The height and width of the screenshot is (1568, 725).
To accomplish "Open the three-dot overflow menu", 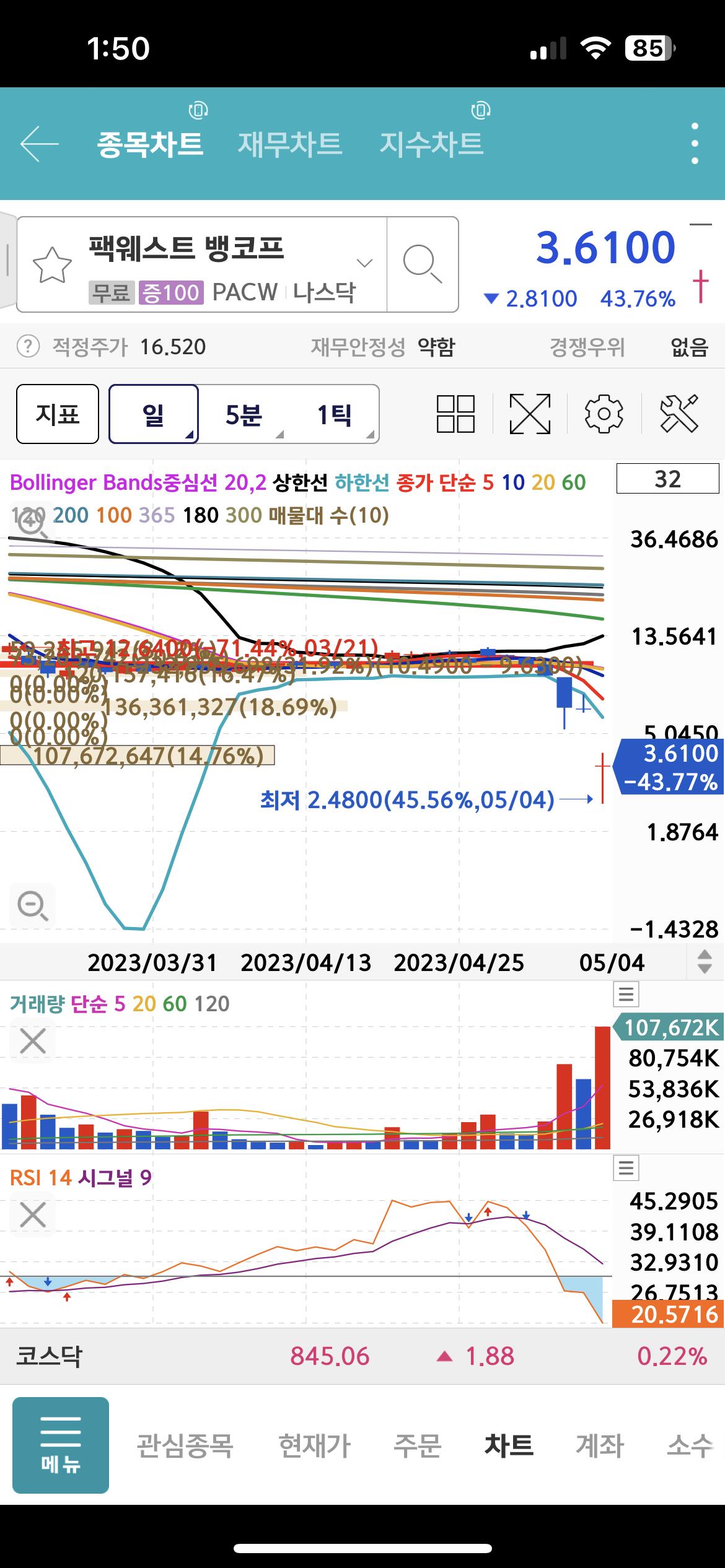I will coord(695,144).
